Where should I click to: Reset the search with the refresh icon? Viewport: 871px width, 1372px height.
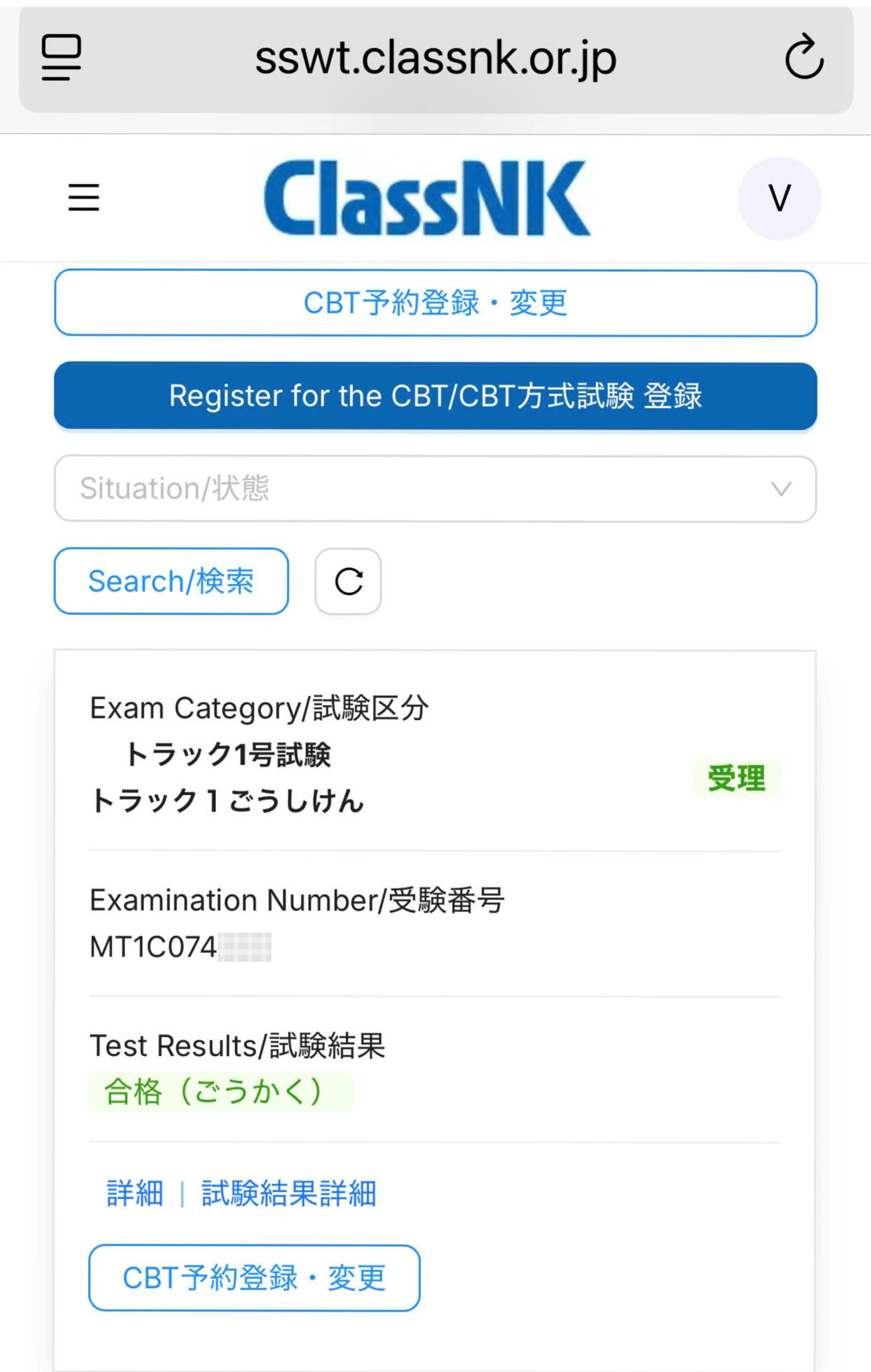click(348, 581)
